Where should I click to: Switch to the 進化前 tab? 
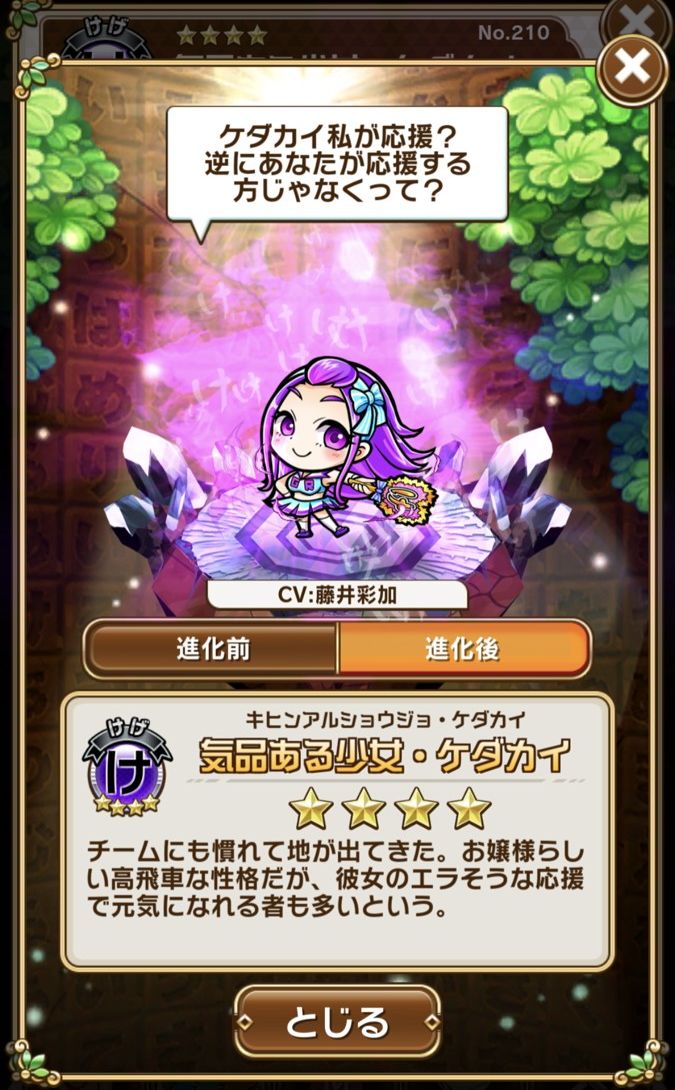(x=211, y=648)
